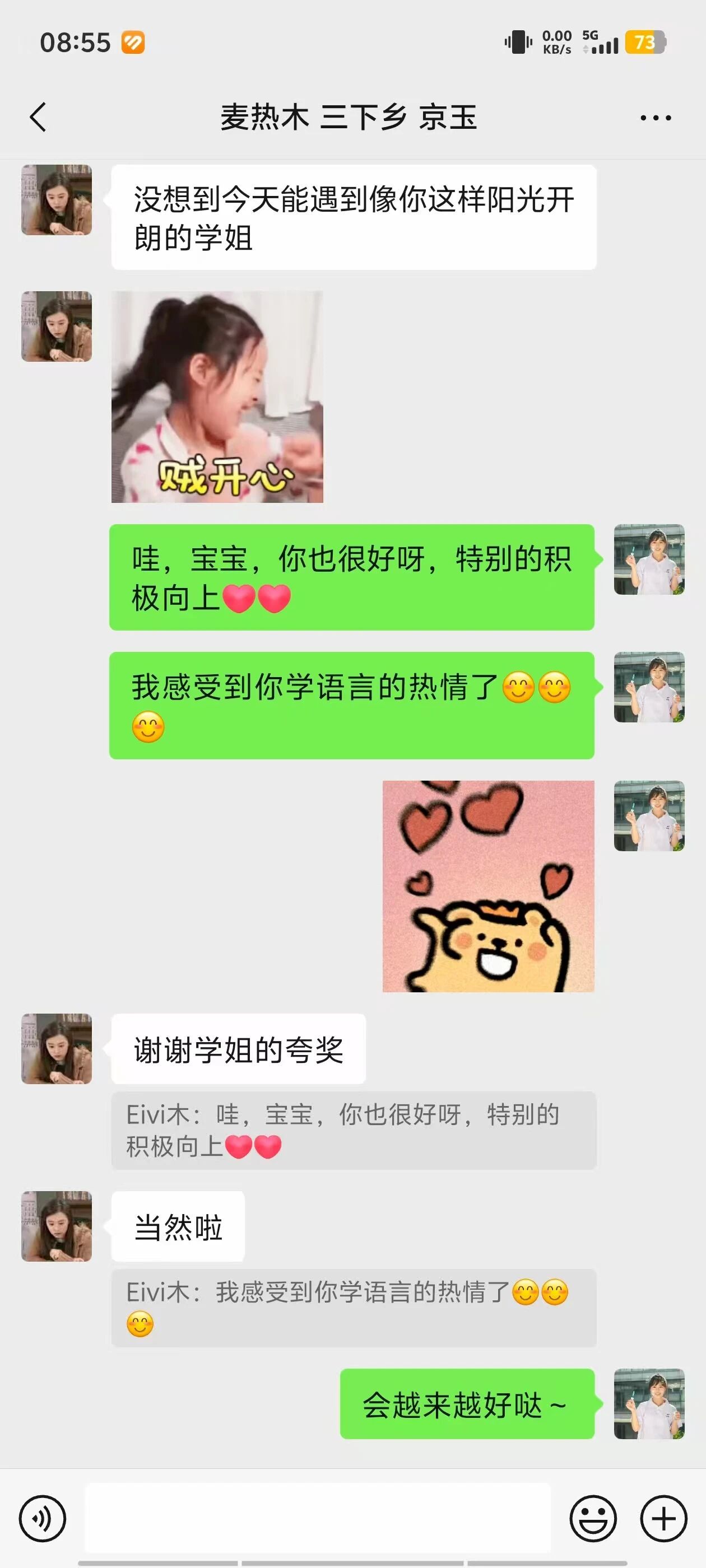Open the bear with hearts sticker
The width and height of the screenshot is (706, 1568).
(488, 886)
